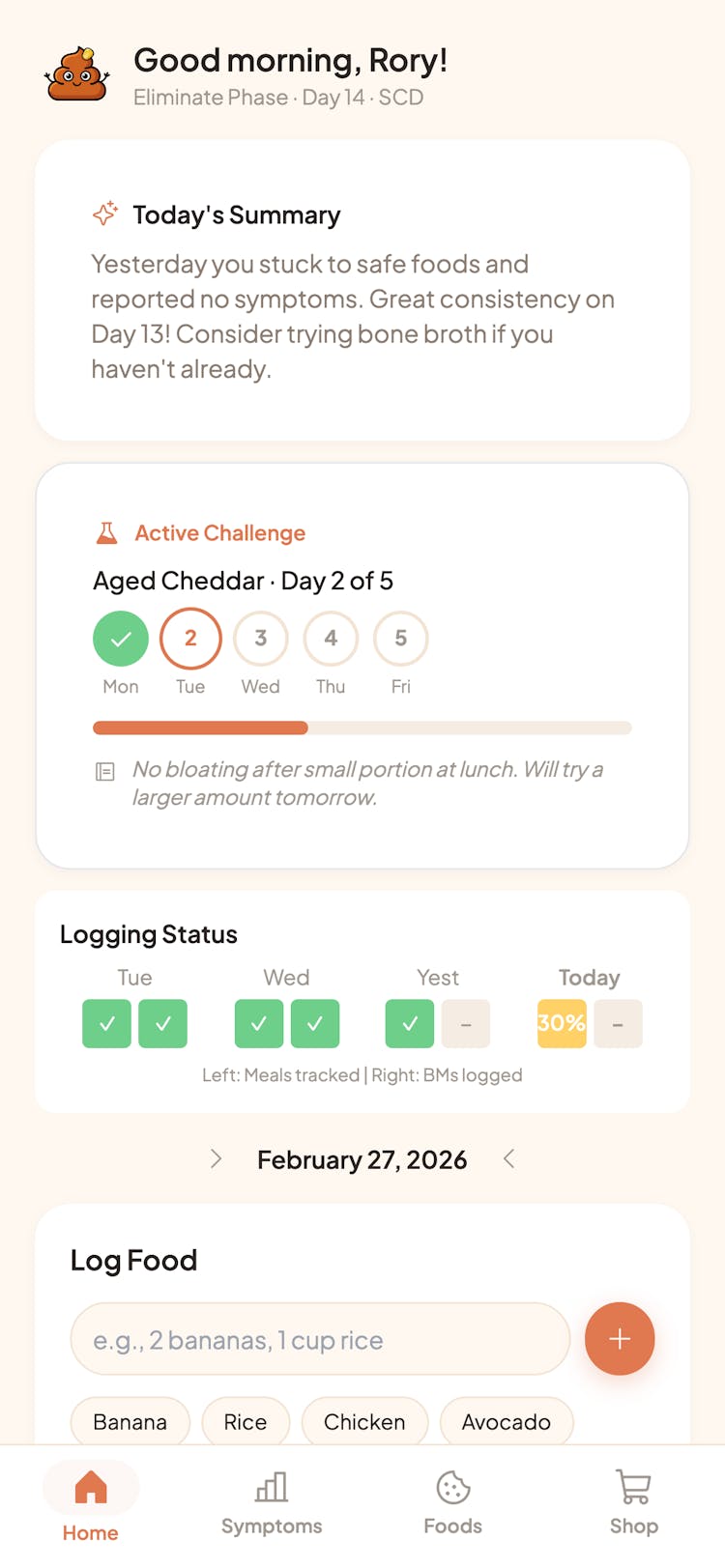Select challenge day 3 Wed circle
Screen dimensions: 725x1568
pyautogui.click(x=261, y=639)
